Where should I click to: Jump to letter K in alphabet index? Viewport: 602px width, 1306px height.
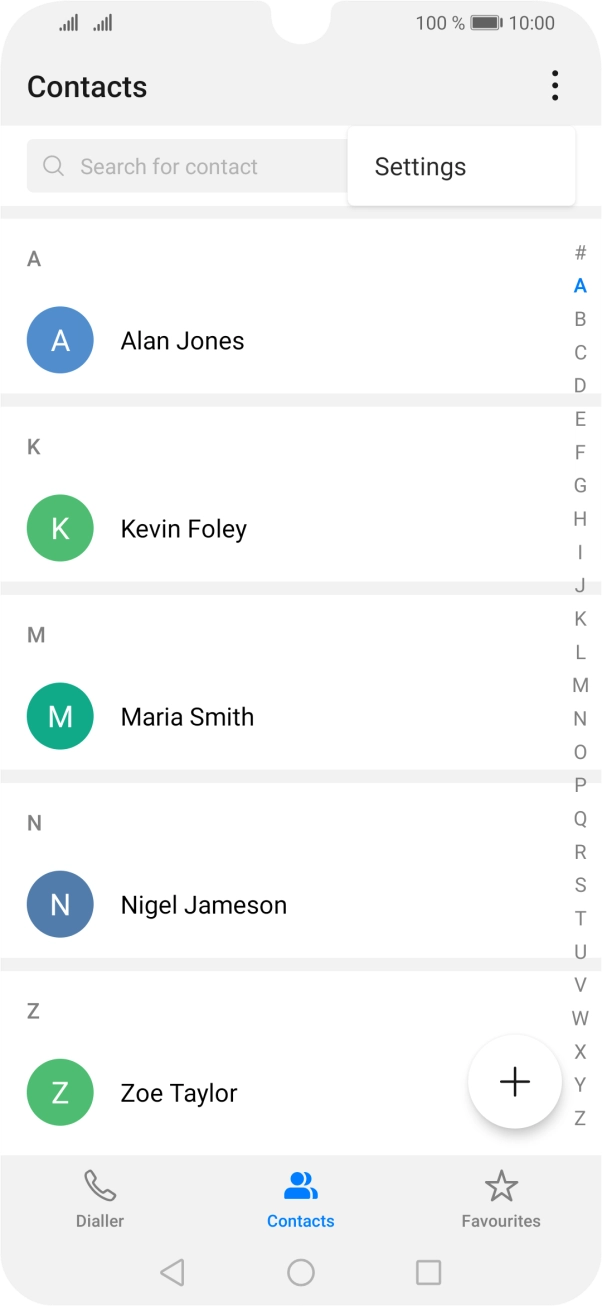(x=580, y=619)
